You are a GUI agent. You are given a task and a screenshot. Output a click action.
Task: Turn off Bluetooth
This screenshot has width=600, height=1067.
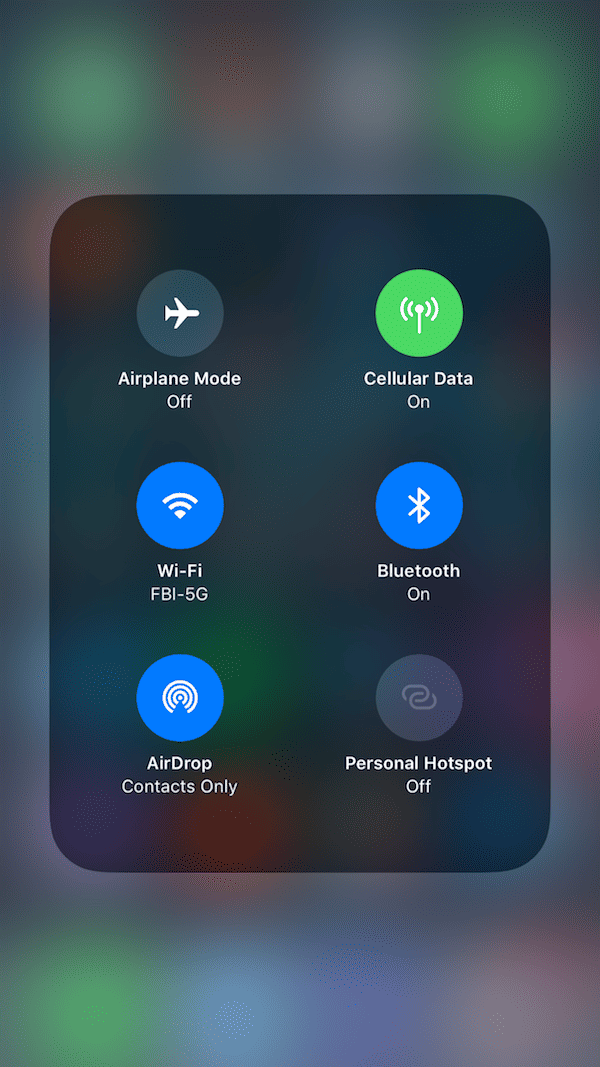[419, 505]
